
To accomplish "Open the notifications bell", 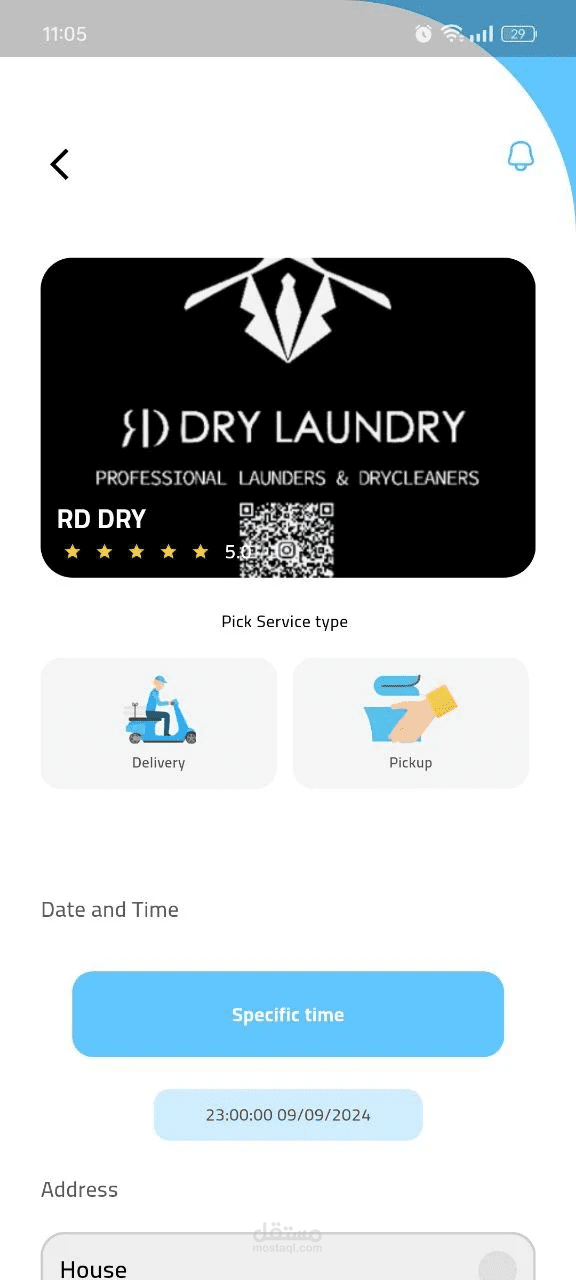I will (x=521, y=157).
